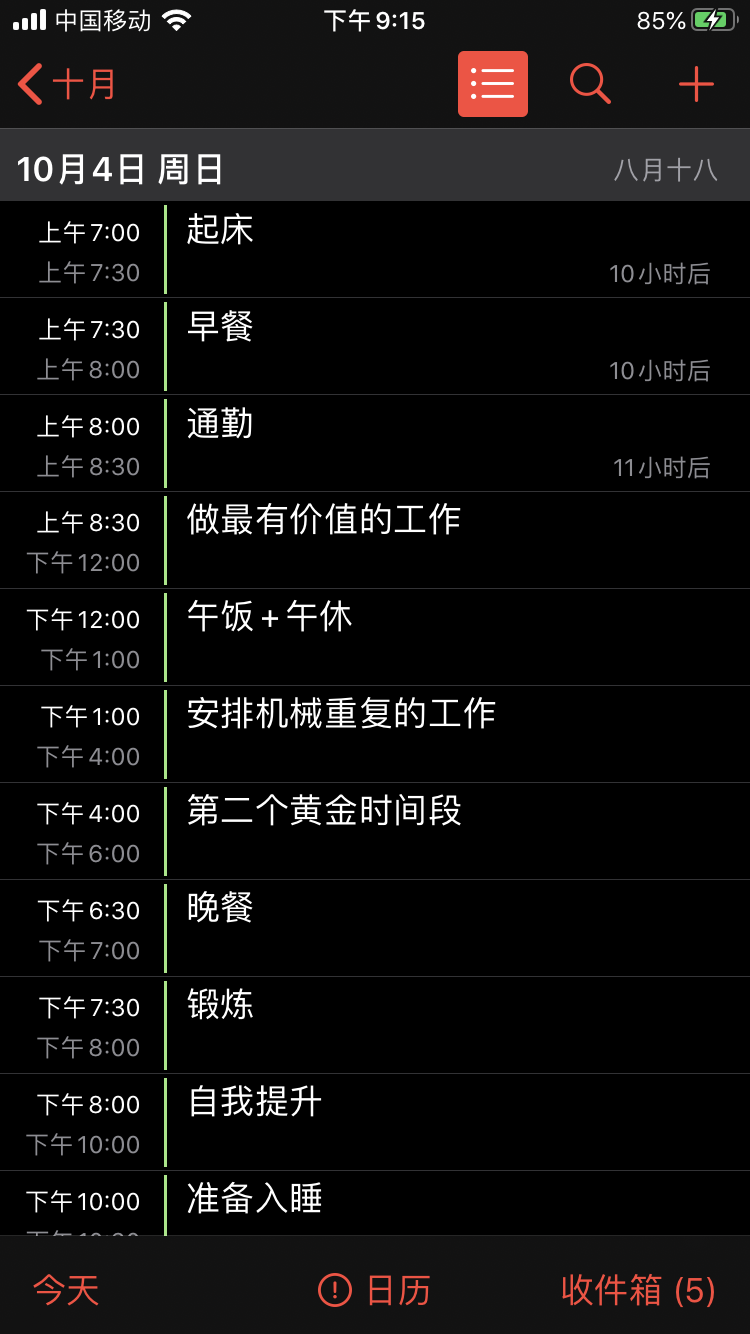
Task: Add a new calendar event
Action: tap(696, 84)
